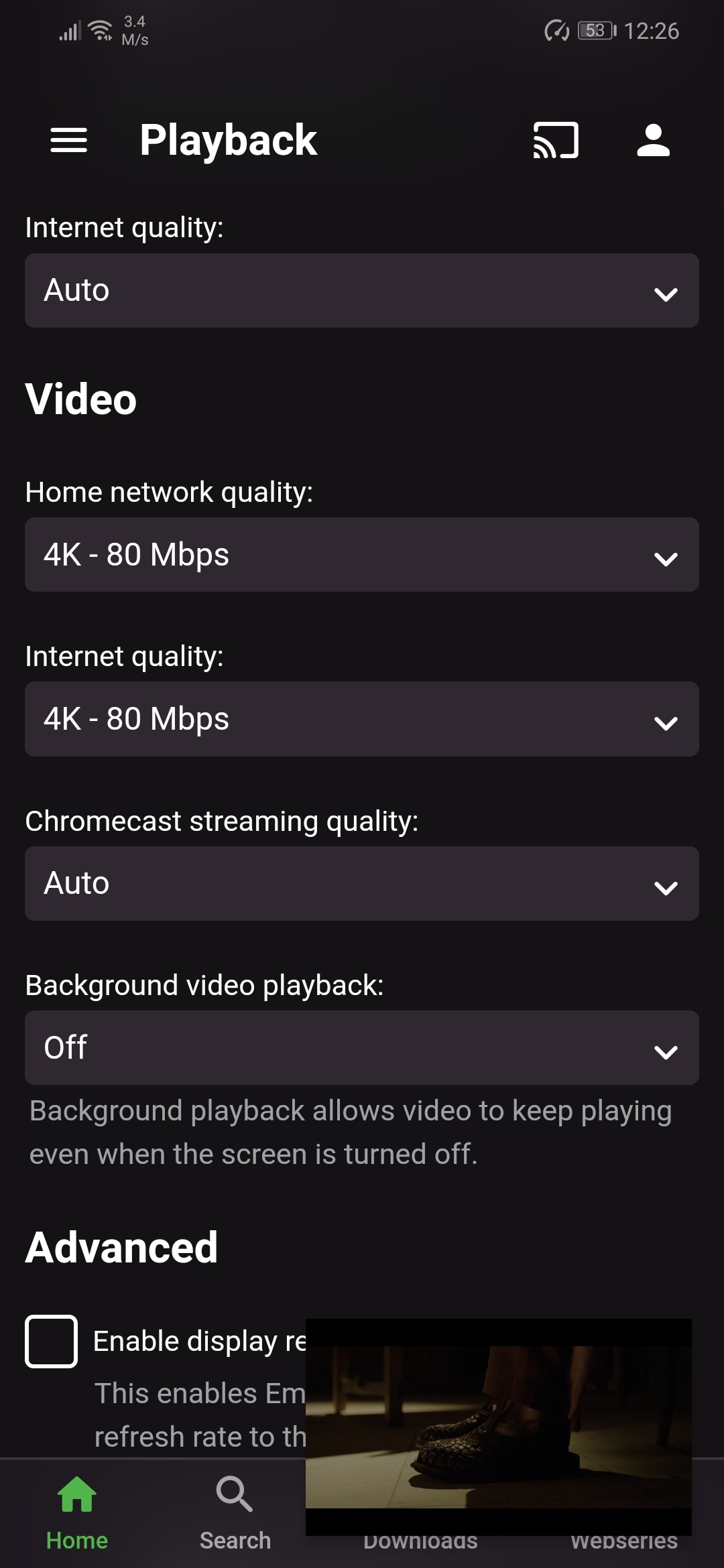This screenshot has height=1568, width=724.
Task: Open the floating mini video player
Action: [498, 1426]
